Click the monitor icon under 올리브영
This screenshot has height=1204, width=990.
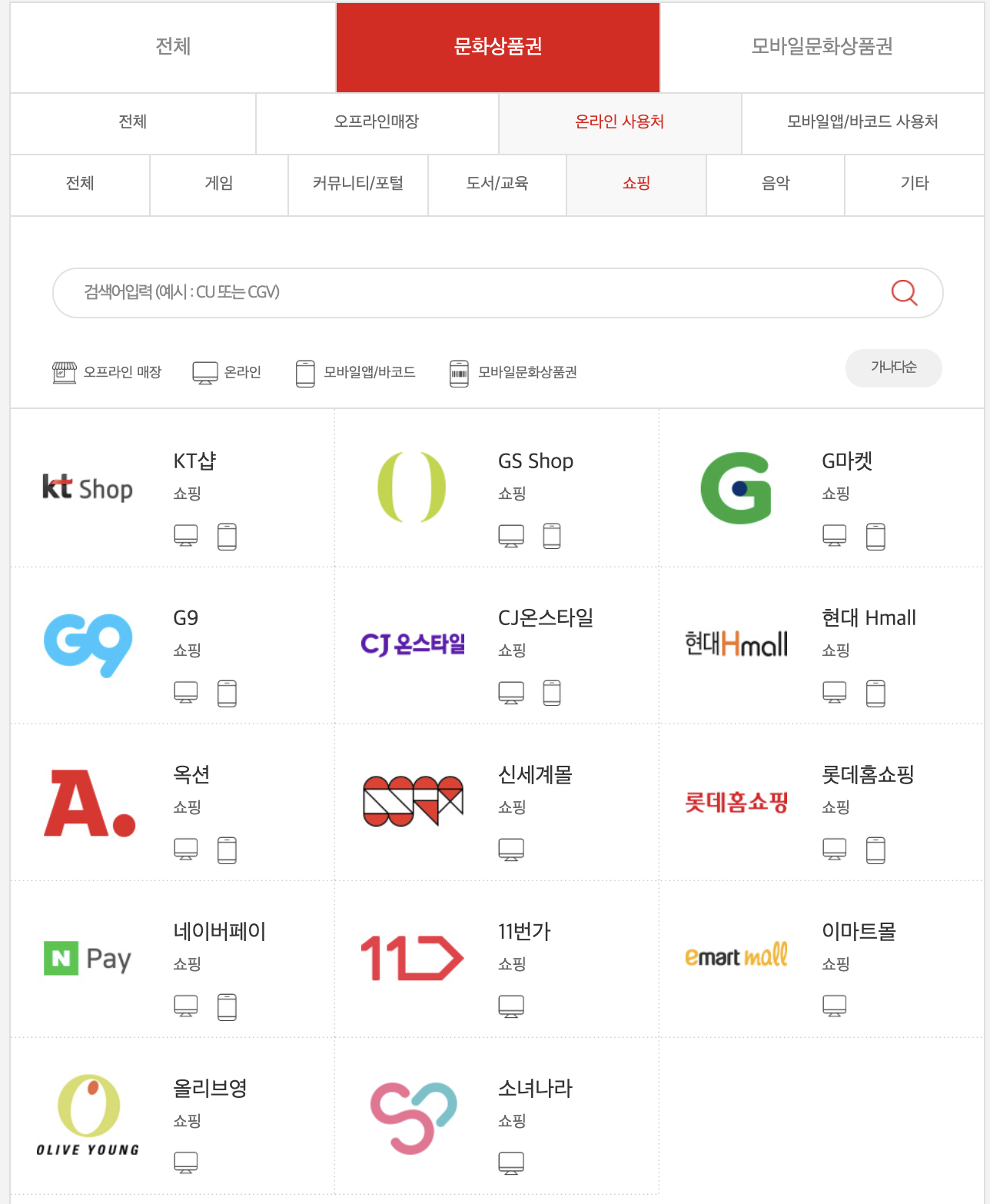coord(185,1162)
